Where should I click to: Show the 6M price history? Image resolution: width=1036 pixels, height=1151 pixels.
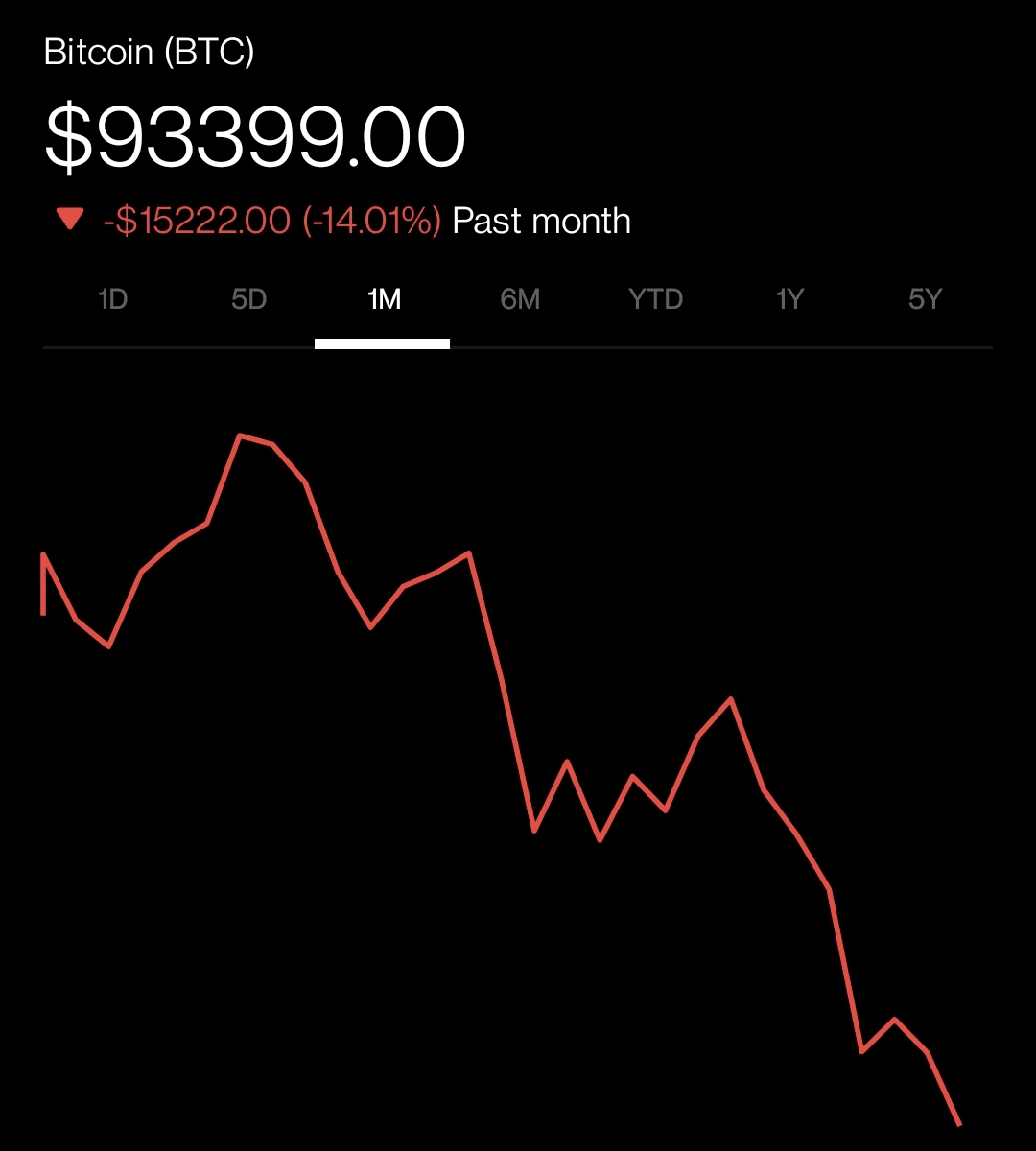point(520,300)
